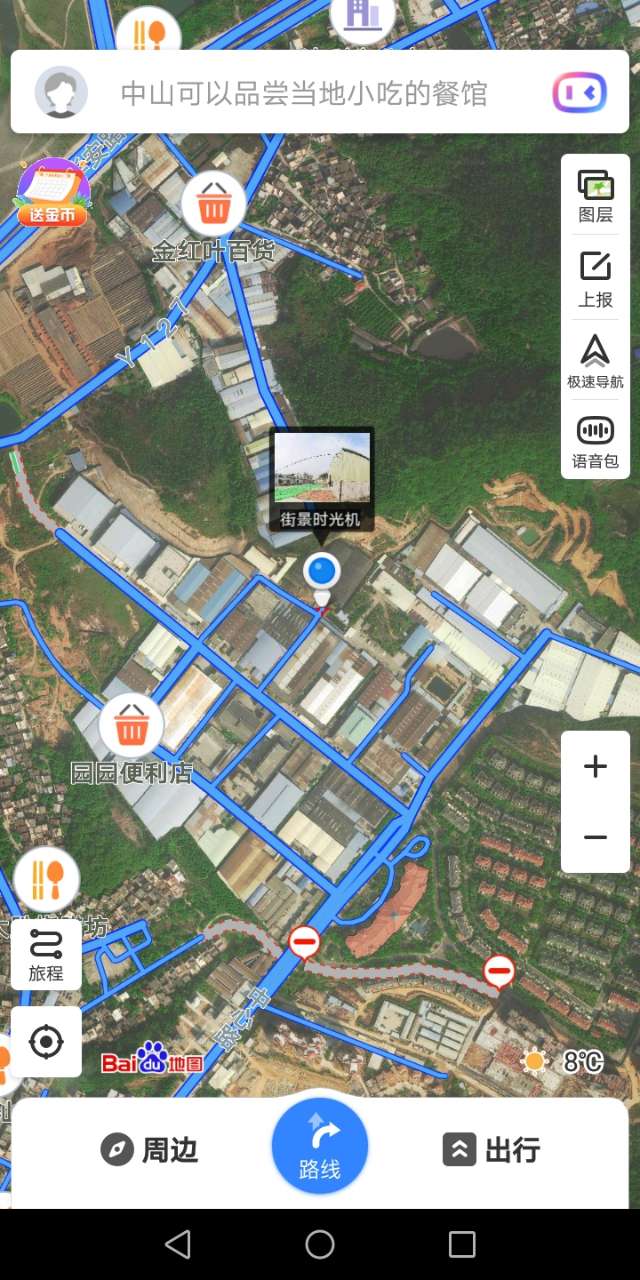Open 语音包 voice pack
Image resolution: width=640 pixels, height=1280 pixels.
click(595, 442)
